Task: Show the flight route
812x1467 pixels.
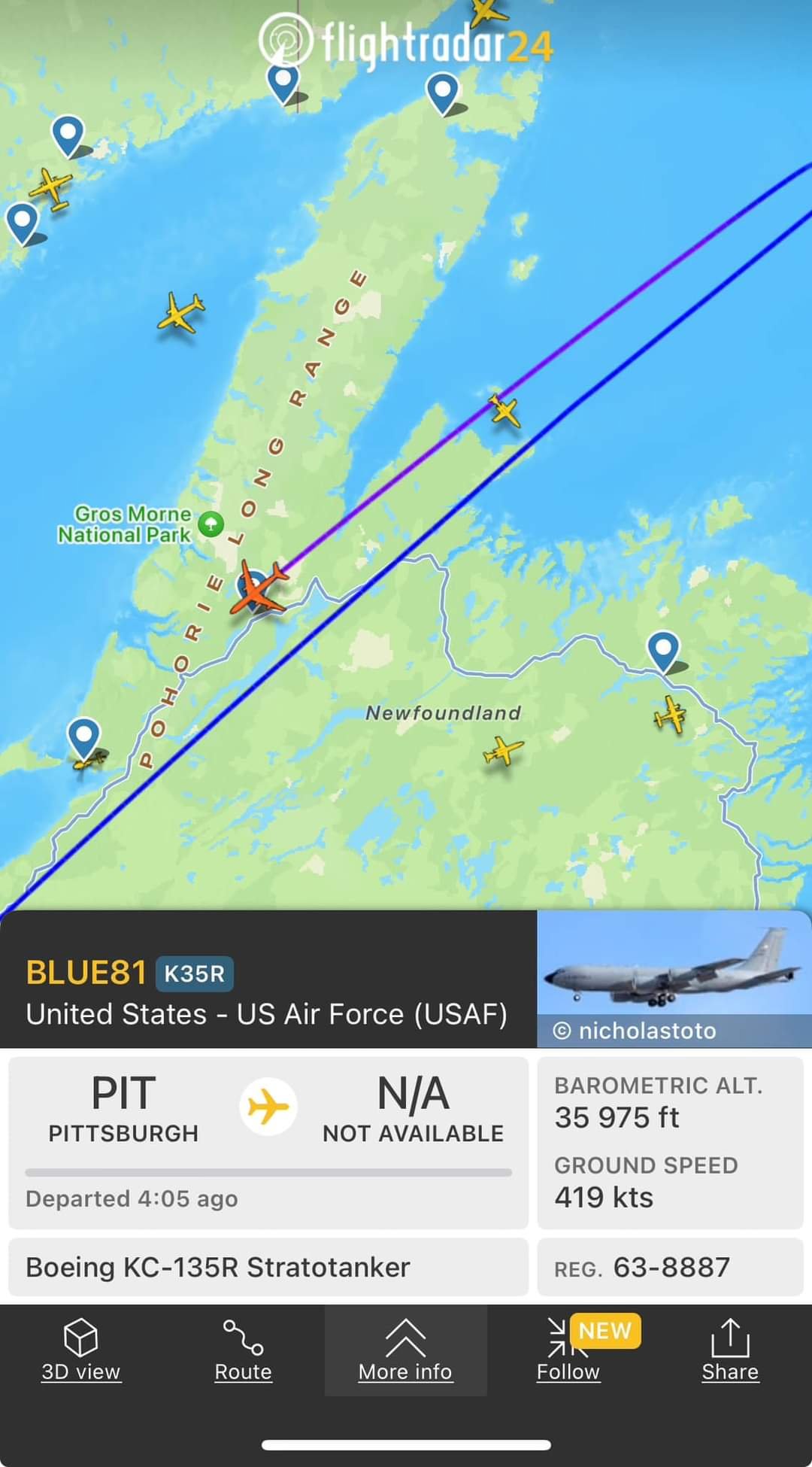Action: (x=243, y=1350)
